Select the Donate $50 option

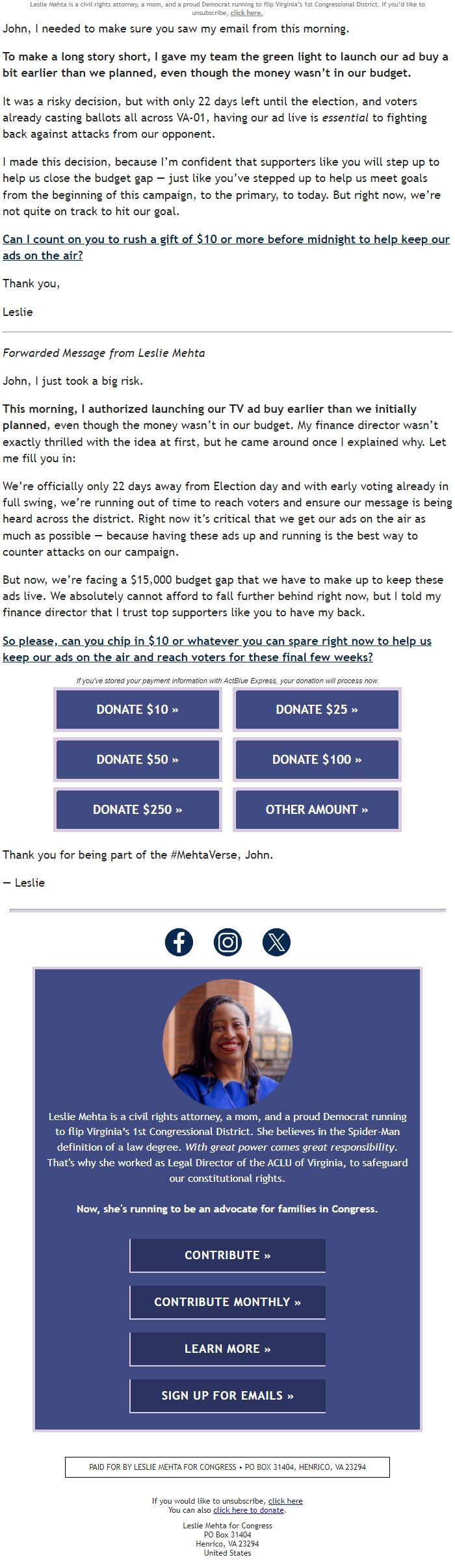coord(138,759)
